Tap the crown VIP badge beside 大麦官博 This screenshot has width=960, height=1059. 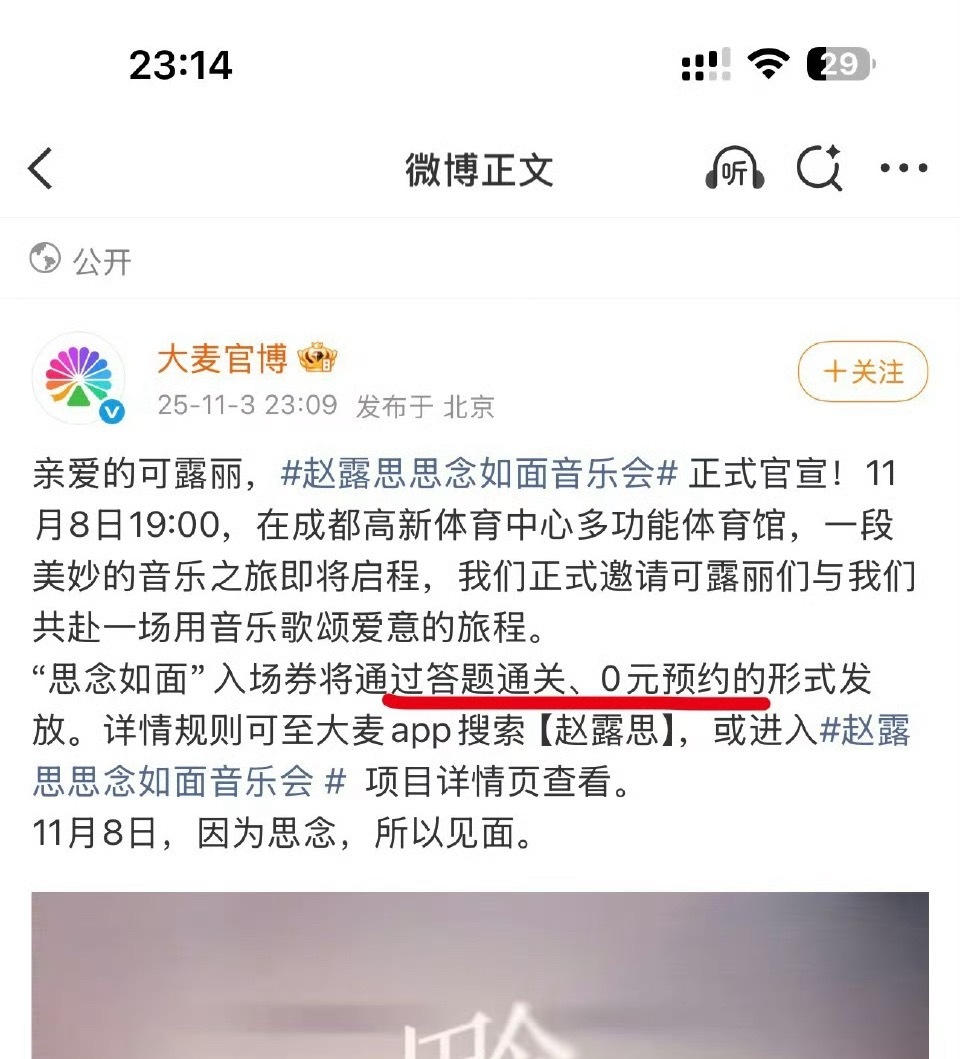(x=316, y=357)
